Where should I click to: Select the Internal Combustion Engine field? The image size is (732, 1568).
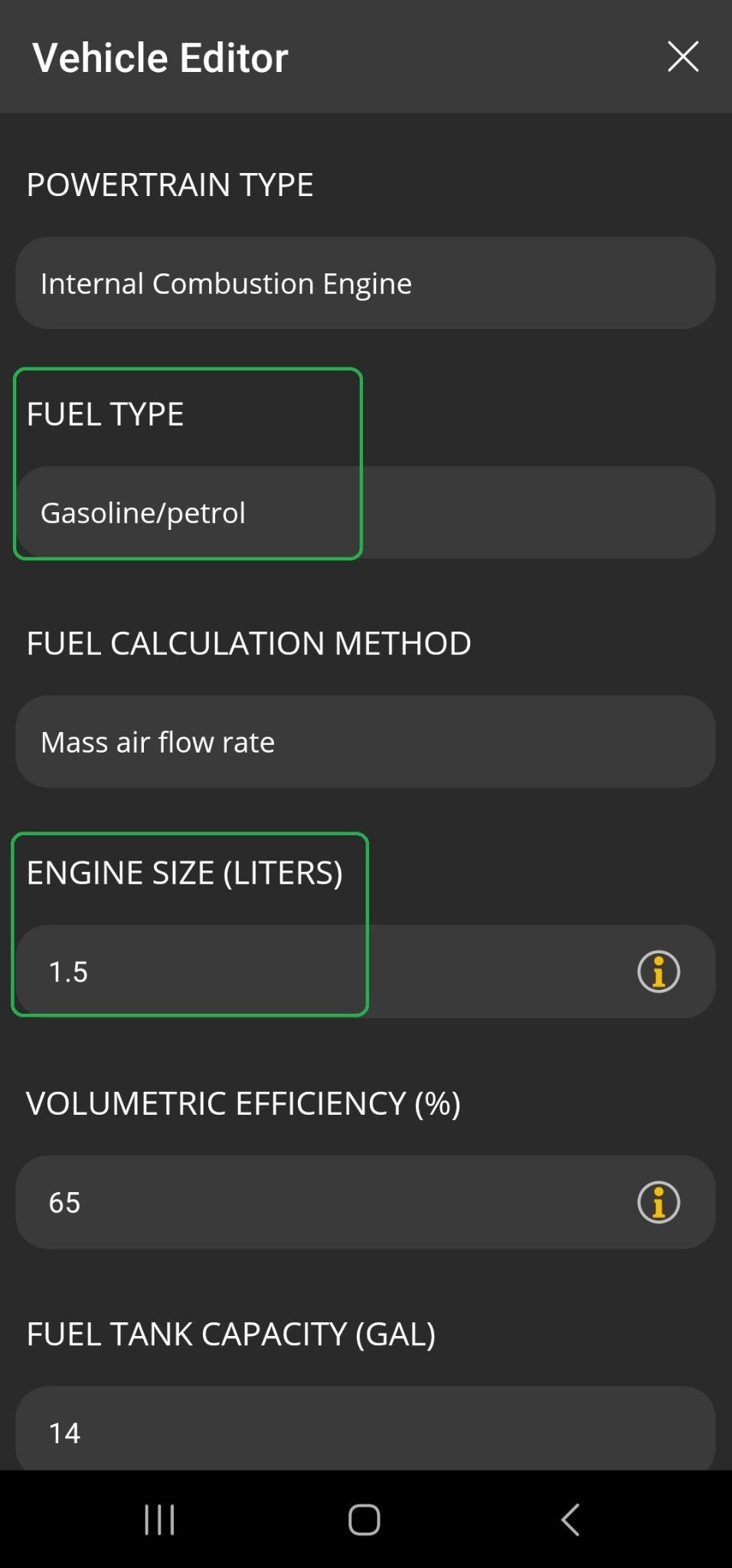coord(364,283)
